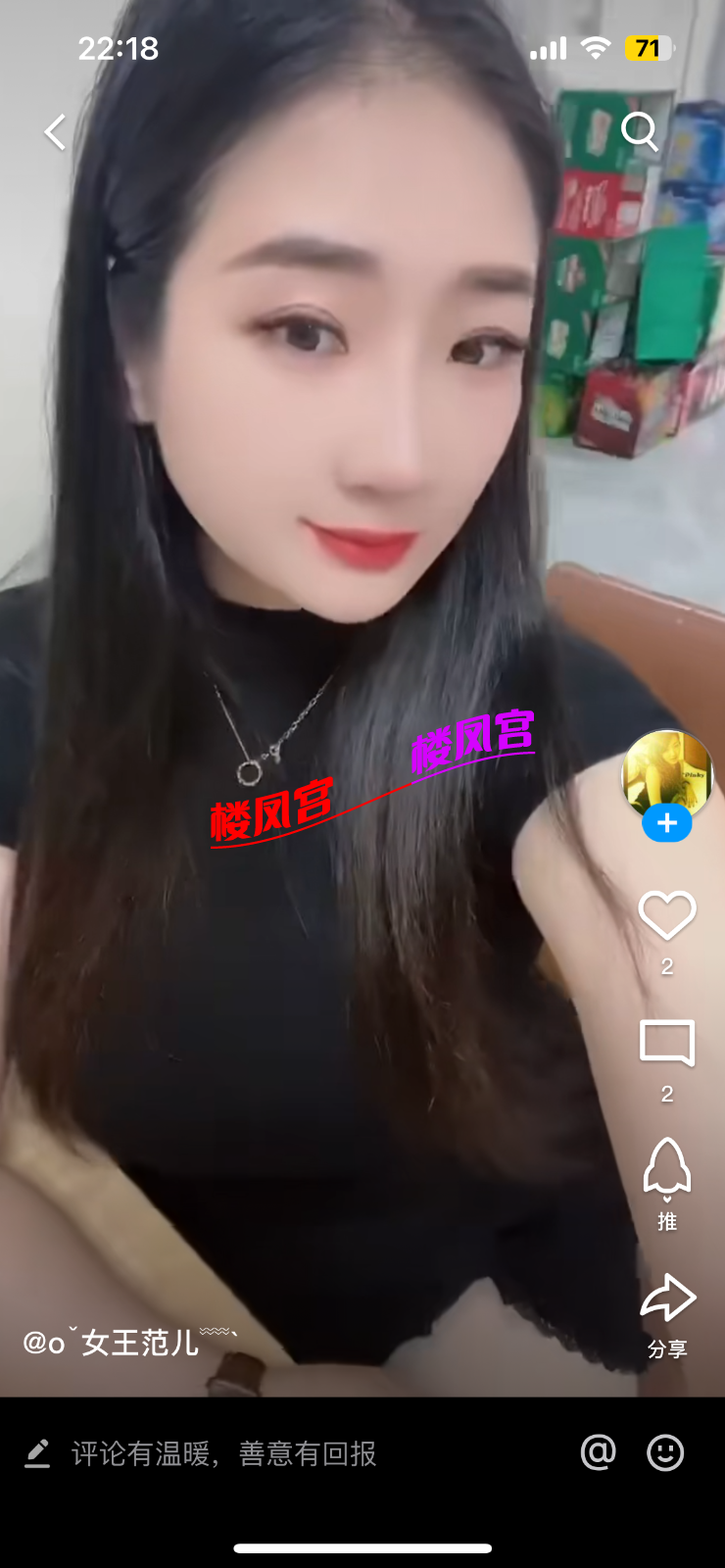Go back using the top-left arrow
Screen dimensions: 725x1568
(55, 132)
